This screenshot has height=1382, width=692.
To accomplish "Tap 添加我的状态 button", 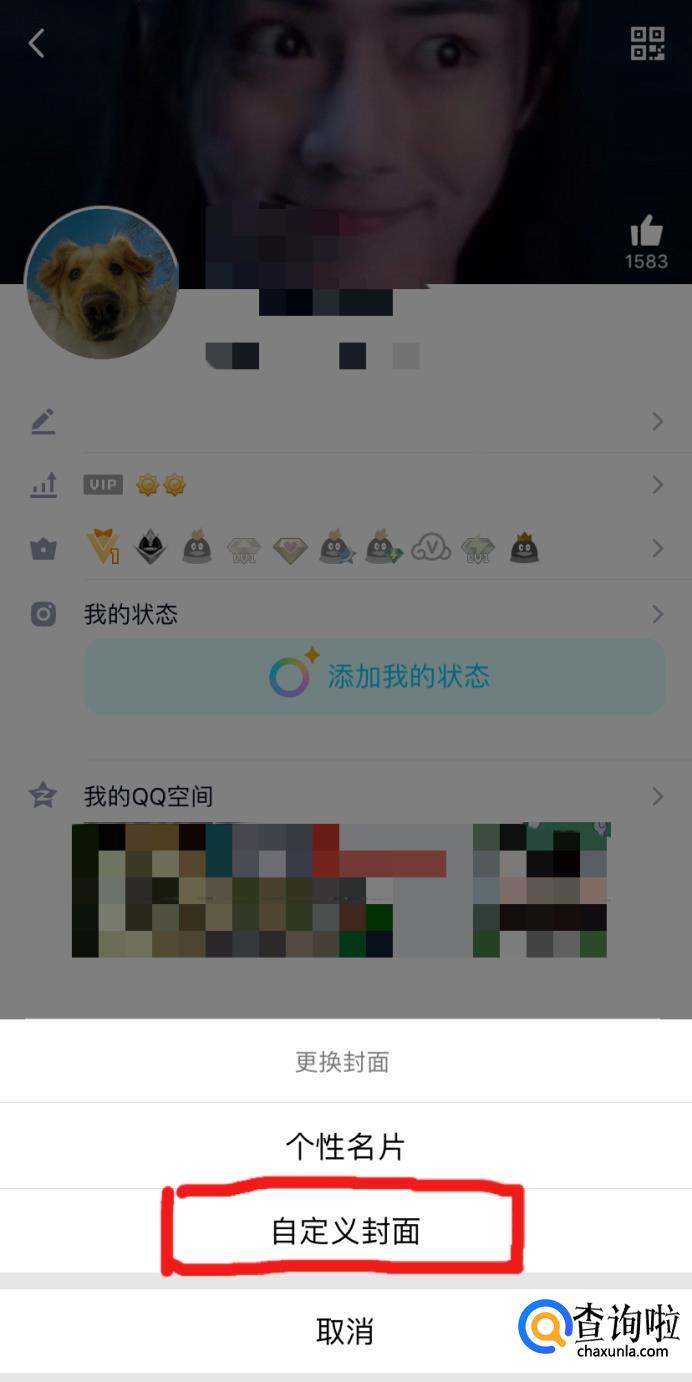I will pyautogui.click(x=374, y=677).
